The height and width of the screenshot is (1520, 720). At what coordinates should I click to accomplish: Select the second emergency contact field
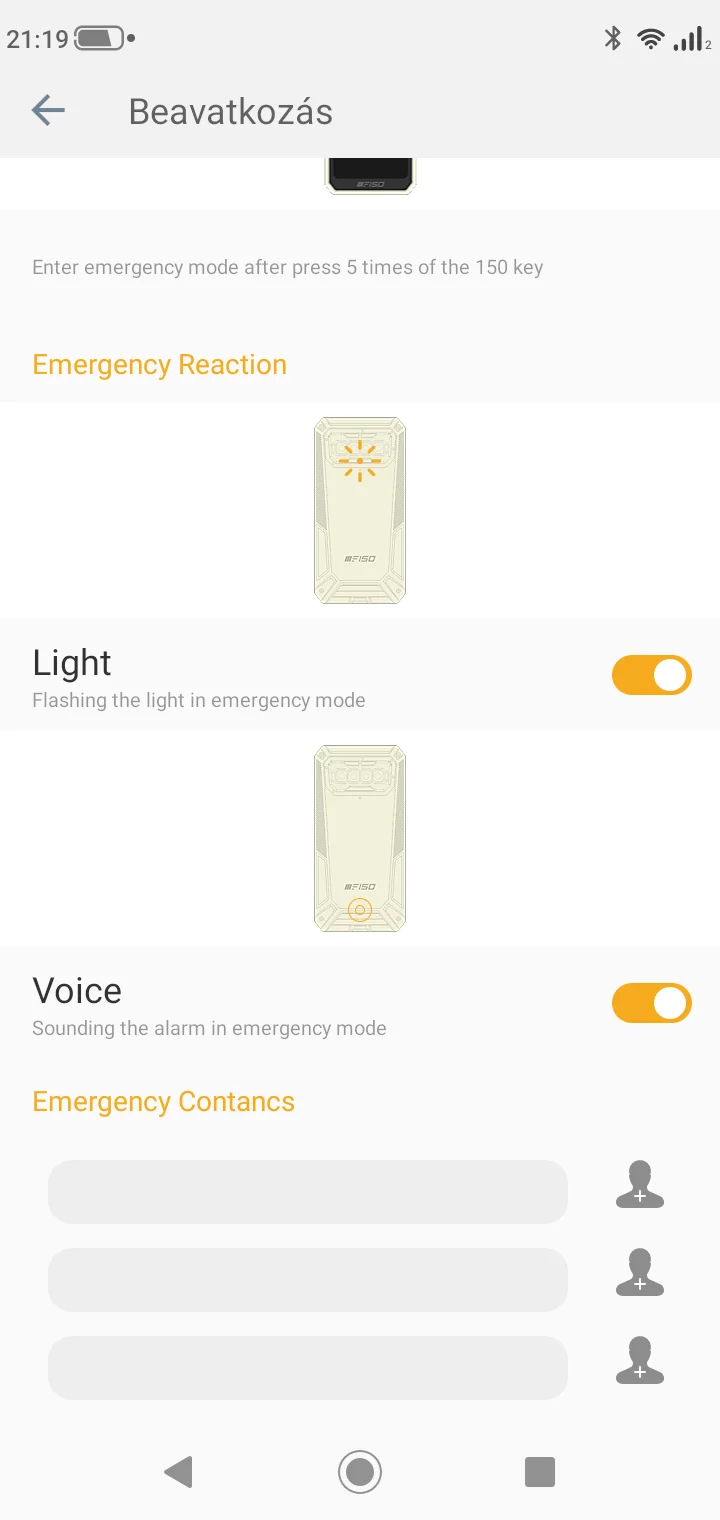pyautogui.click(x=307, y=1279)
